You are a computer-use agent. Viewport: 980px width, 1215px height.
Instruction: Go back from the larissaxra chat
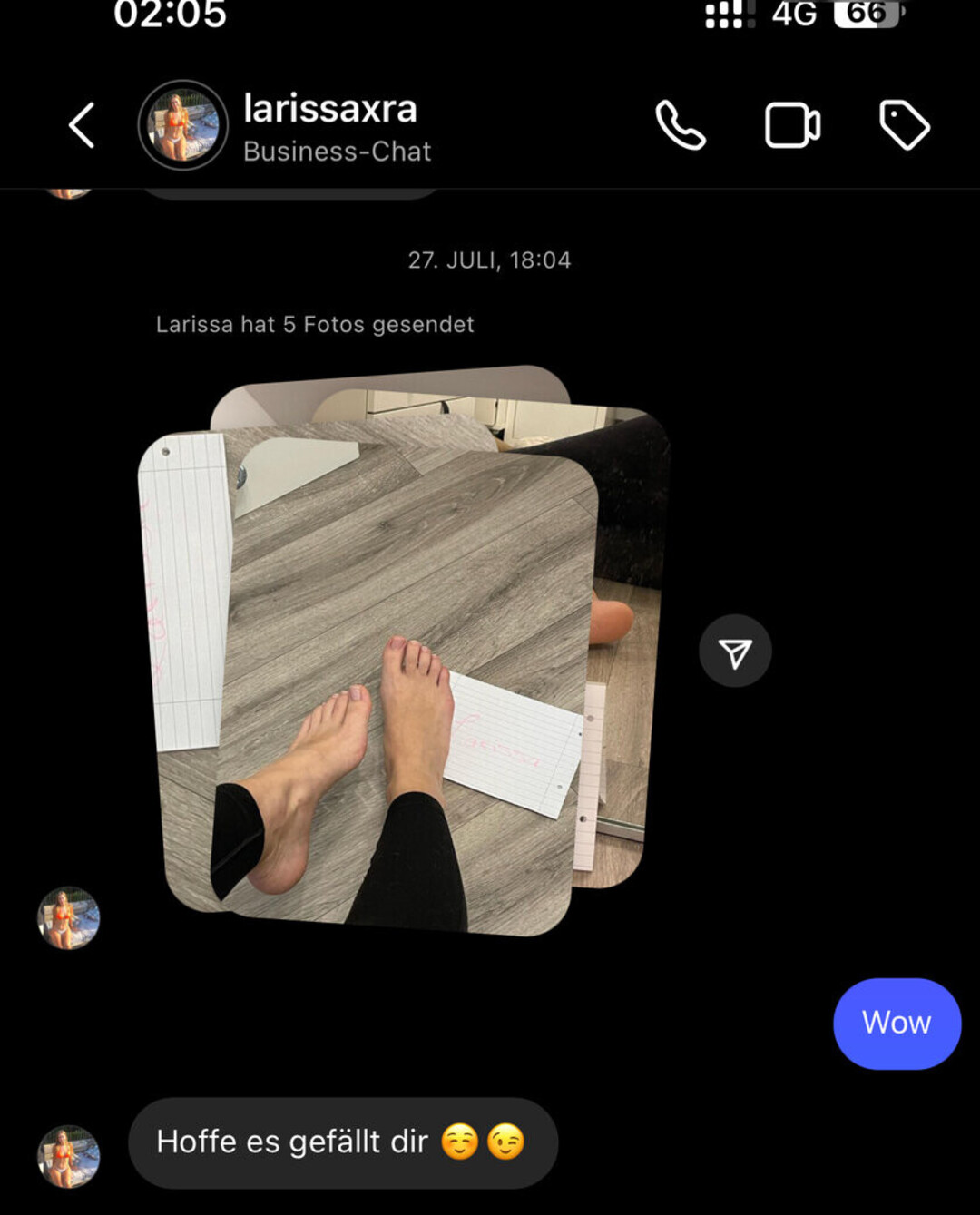[82, 125]
